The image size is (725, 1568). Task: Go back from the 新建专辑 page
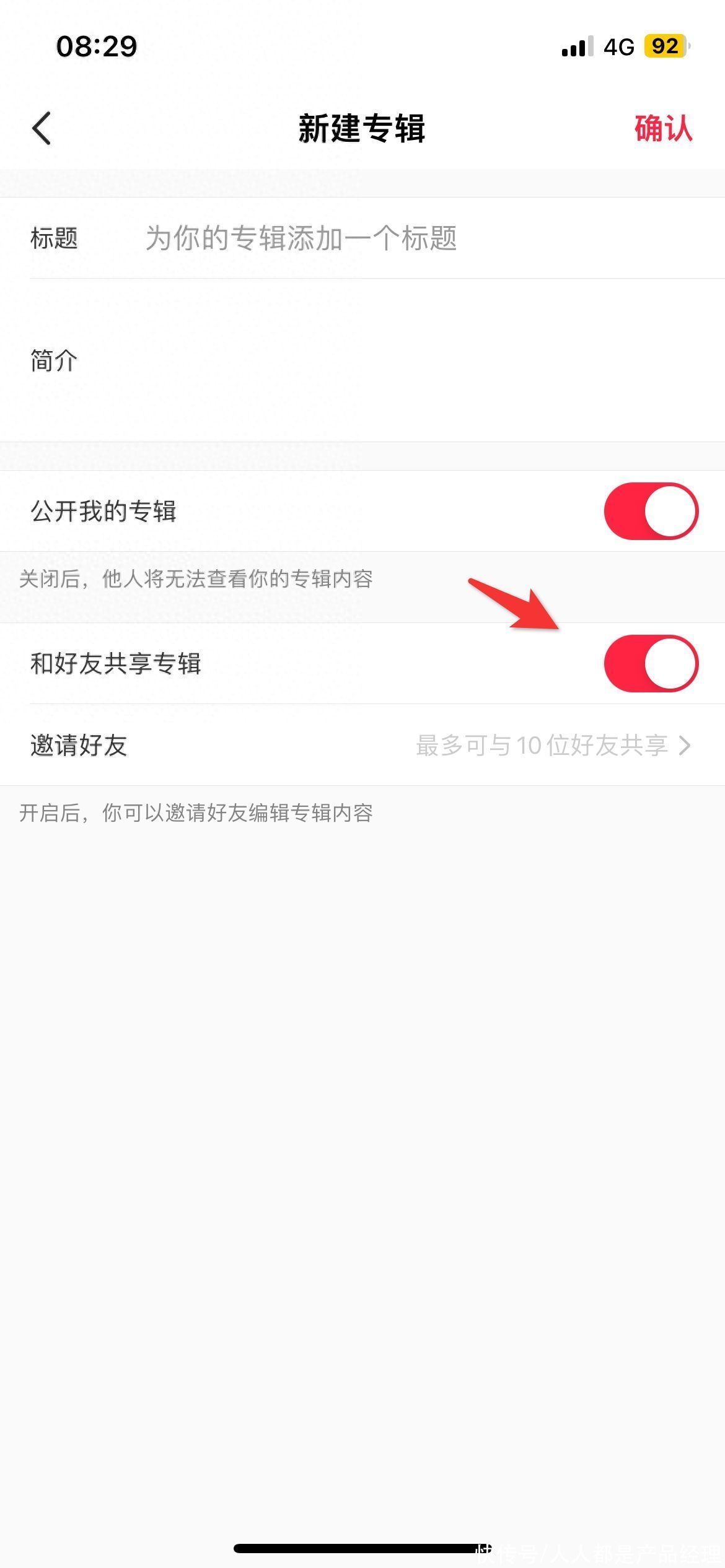[42, 129]
